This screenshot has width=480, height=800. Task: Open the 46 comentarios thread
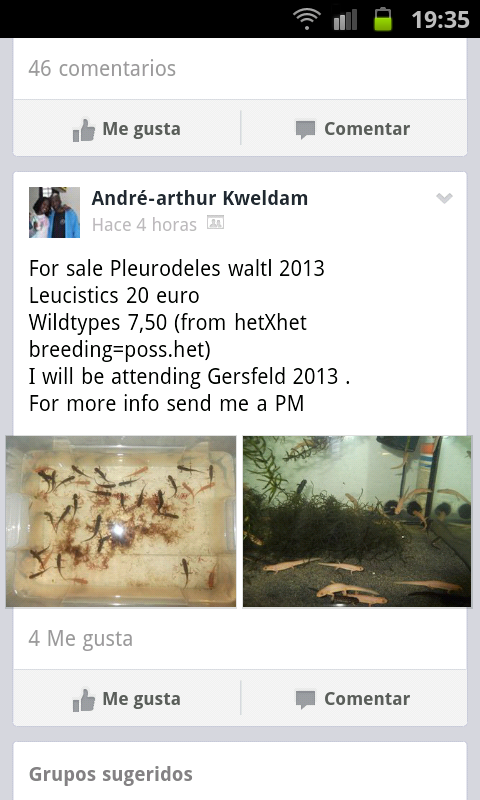point(102,68)
